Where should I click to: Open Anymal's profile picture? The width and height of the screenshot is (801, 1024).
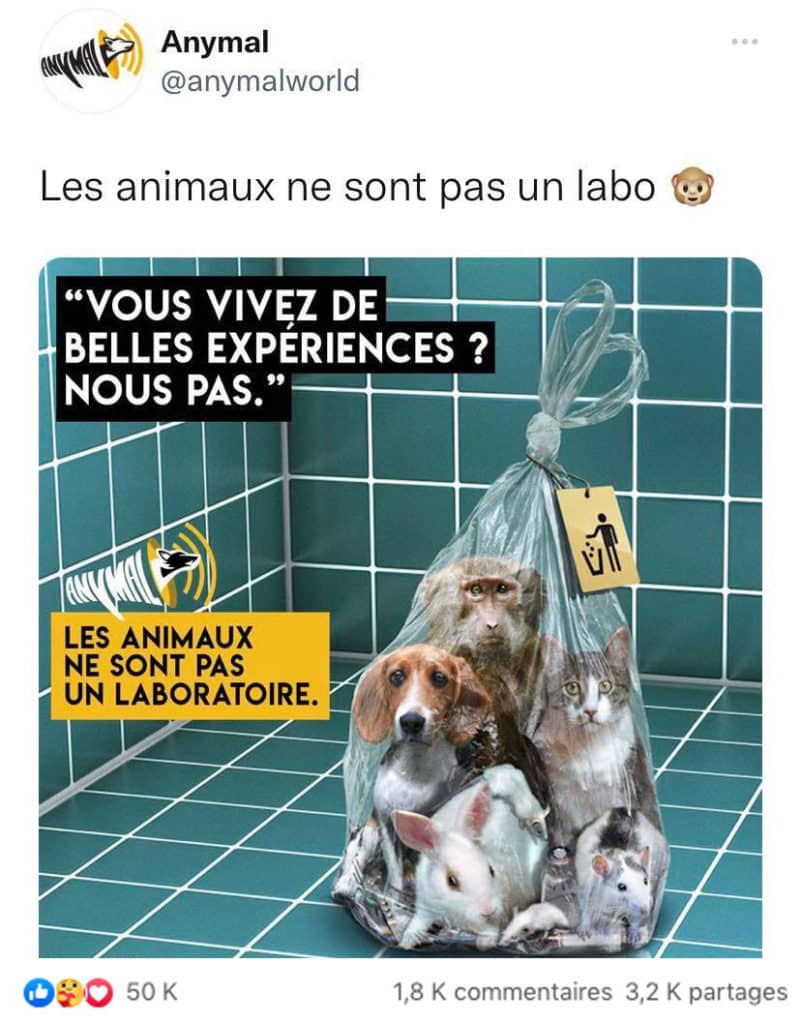point(91,61)
